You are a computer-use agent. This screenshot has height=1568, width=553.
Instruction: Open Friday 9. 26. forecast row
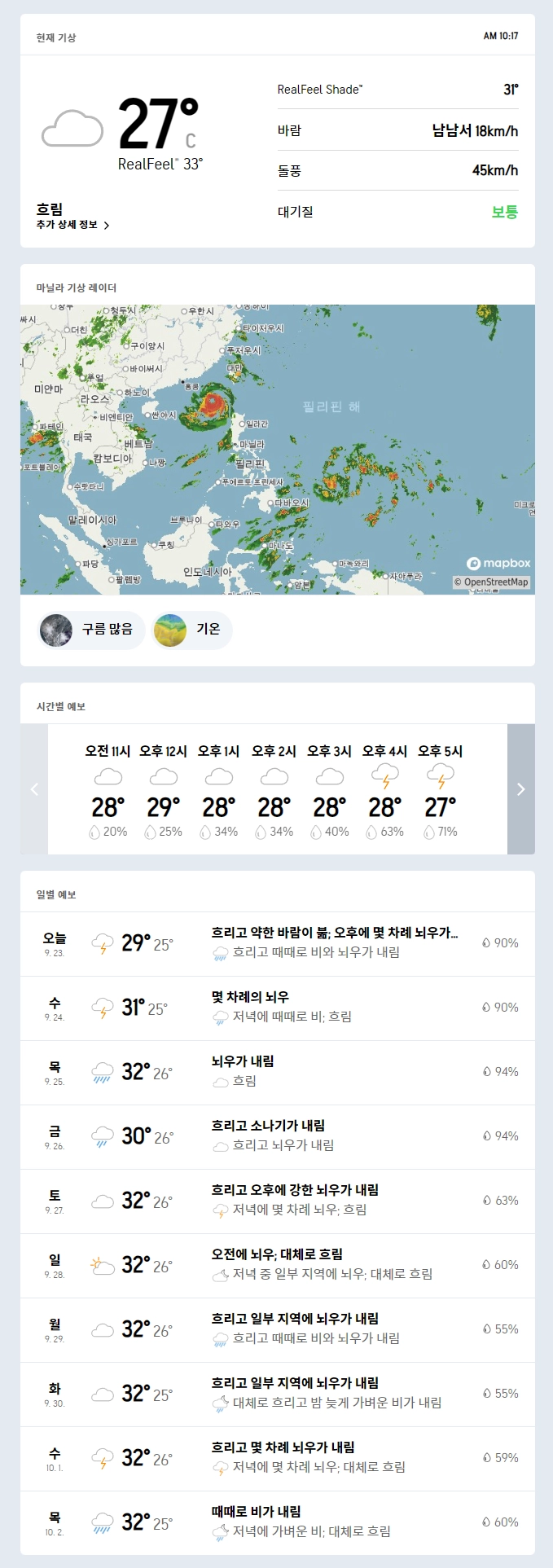click(277, 1136)
